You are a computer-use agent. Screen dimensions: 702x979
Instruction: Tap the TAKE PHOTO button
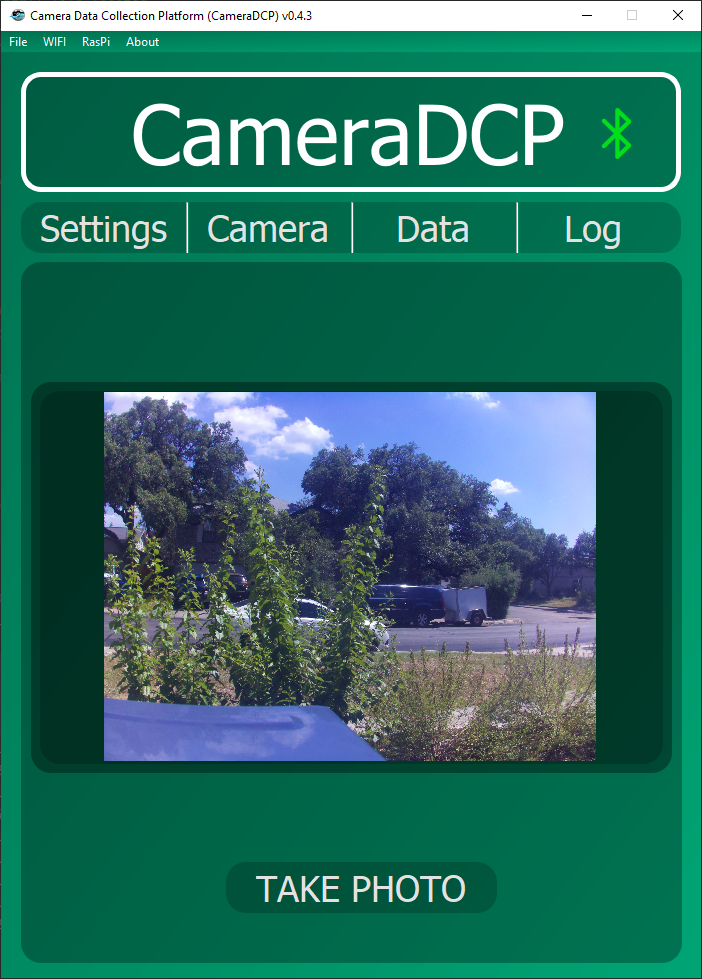coord(361,888)
